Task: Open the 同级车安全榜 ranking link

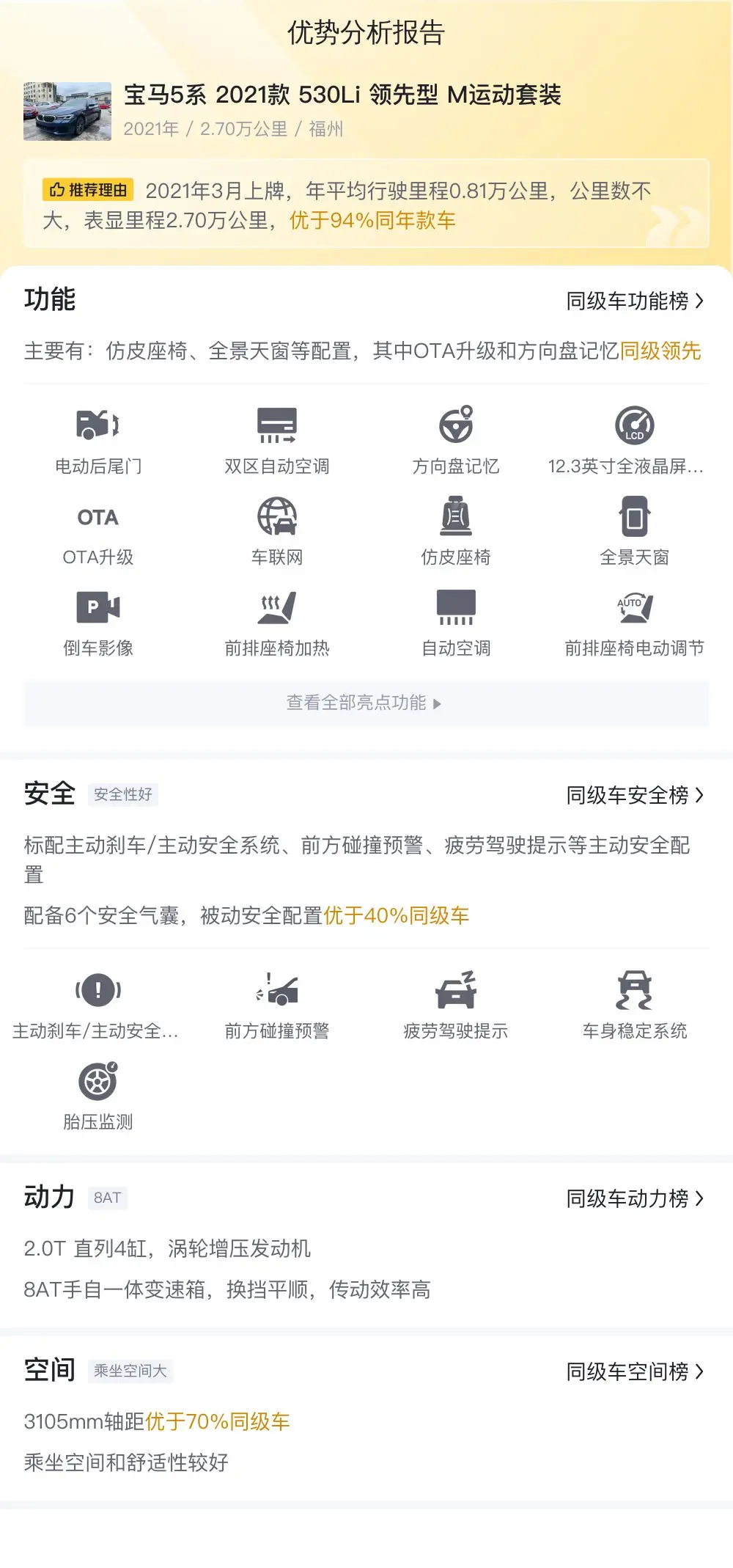Action: pyautogui.click(x=635, y=795)
